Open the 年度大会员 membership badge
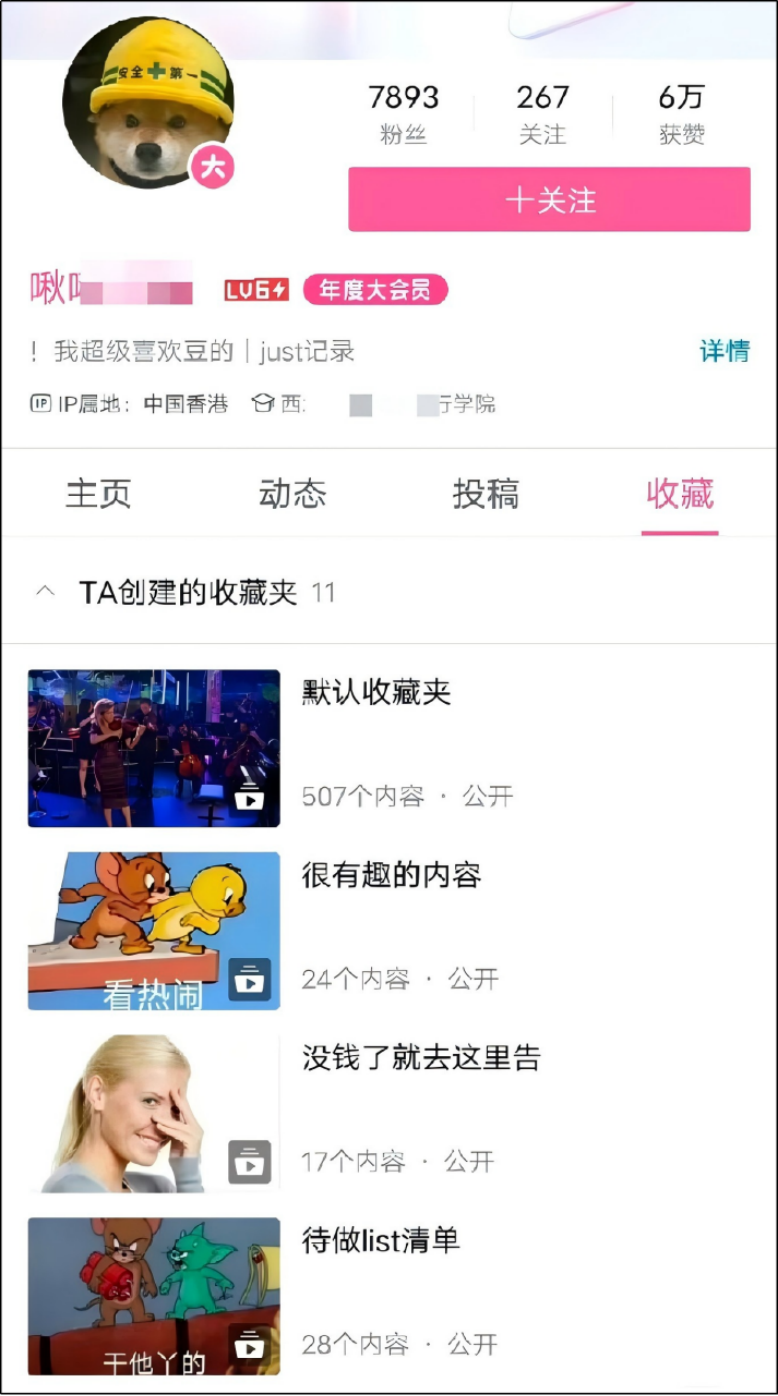Viewport: 778px width, 1396px height. click(375, 290)
